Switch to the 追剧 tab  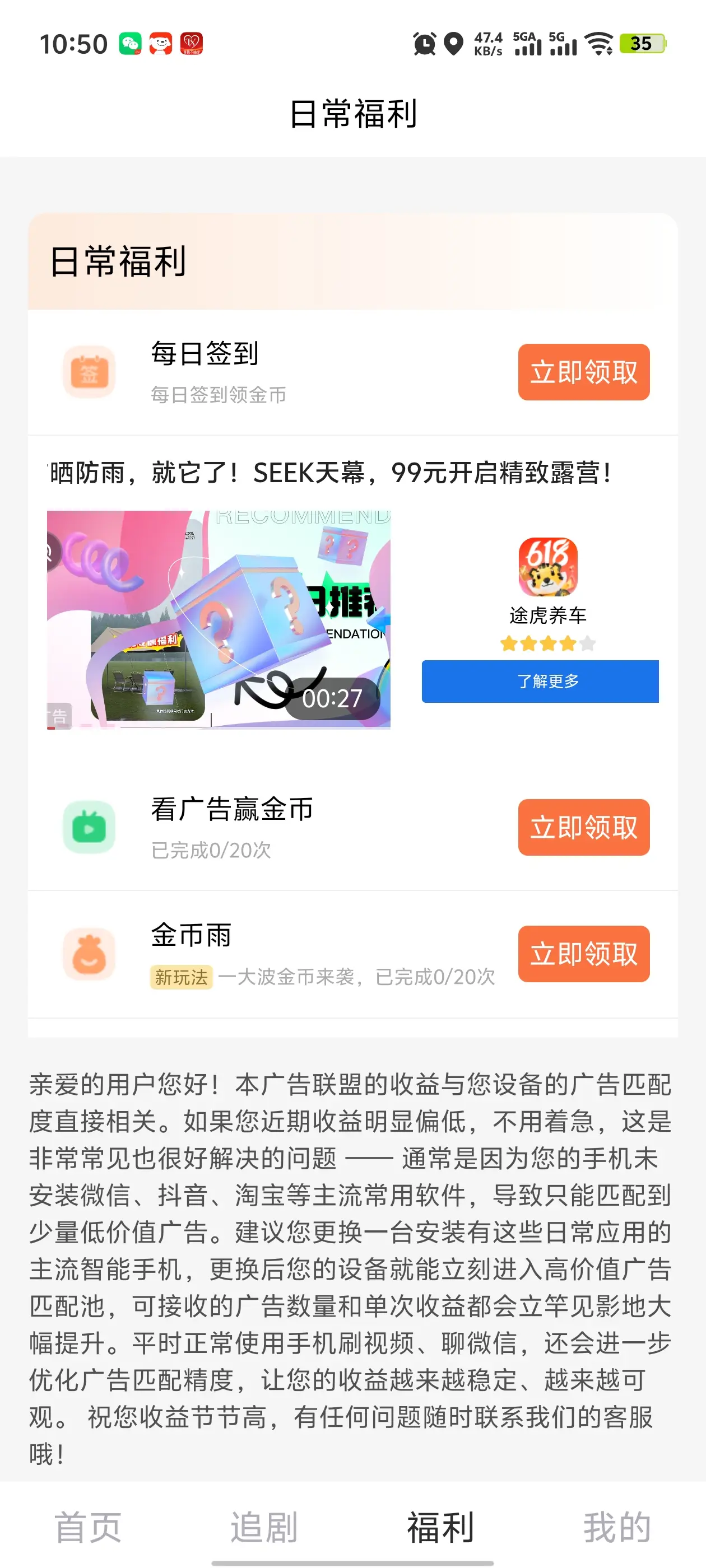tap(264, 1527)
